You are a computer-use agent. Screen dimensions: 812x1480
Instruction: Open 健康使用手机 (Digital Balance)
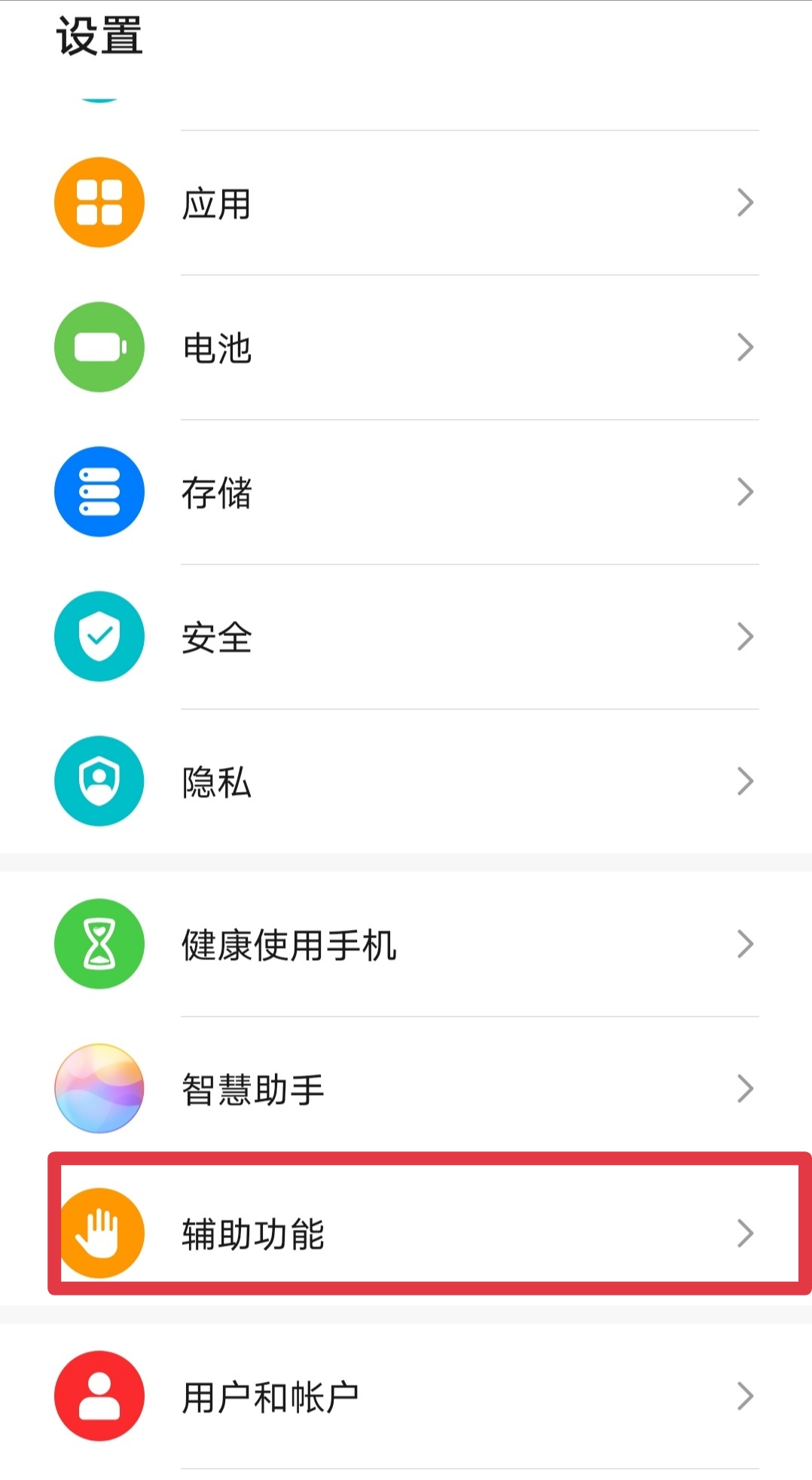[x=407, y=945]
